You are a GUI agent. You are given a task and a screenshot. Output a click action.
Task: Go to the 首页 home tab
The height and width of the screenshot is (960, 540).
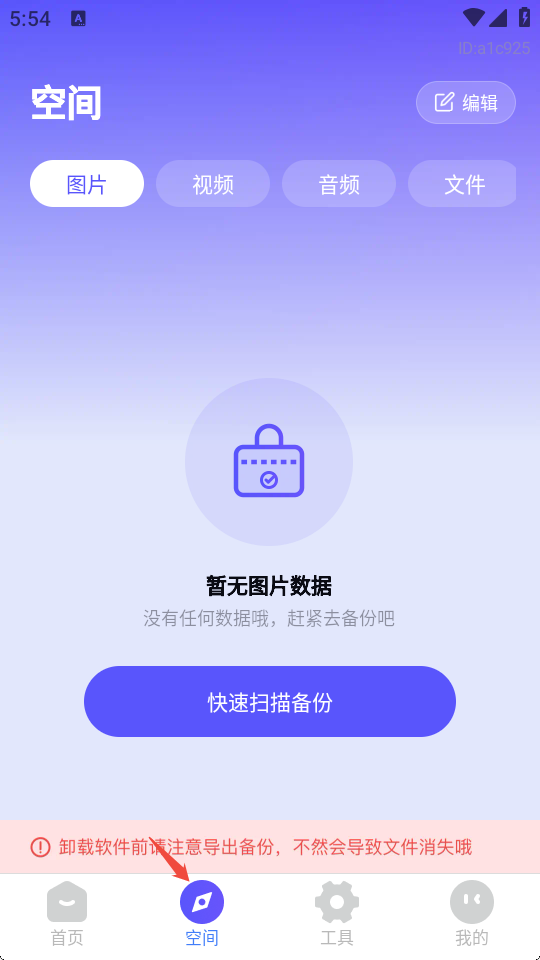(x=67, y=913)
